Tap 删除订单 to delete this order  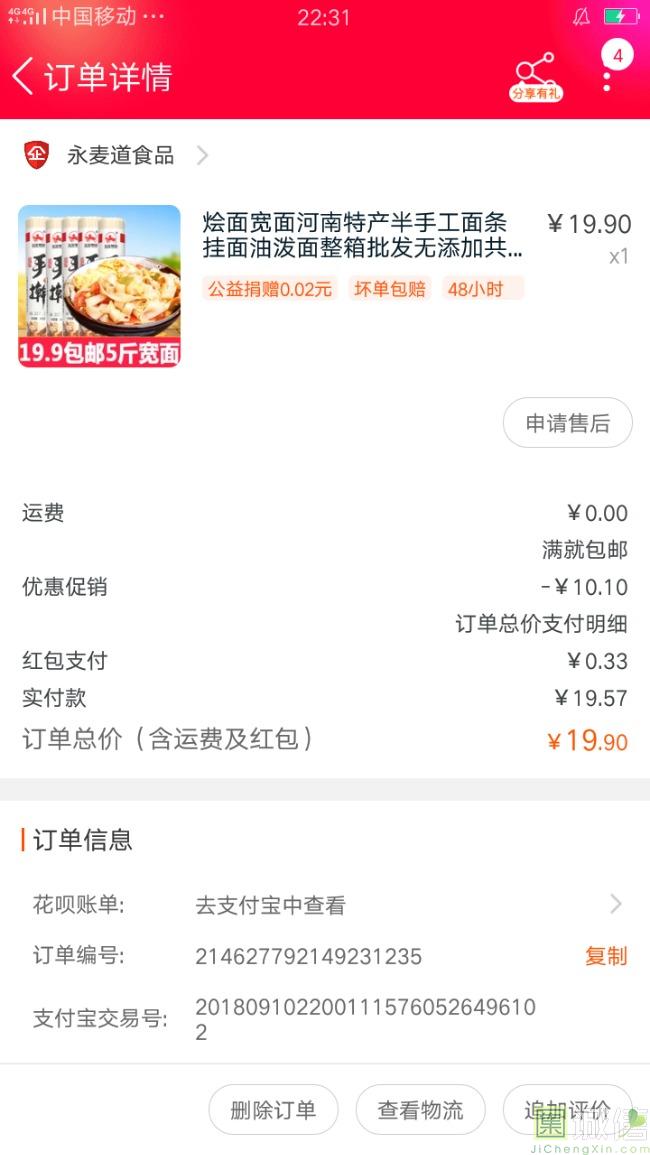(x=273, y=1110)
